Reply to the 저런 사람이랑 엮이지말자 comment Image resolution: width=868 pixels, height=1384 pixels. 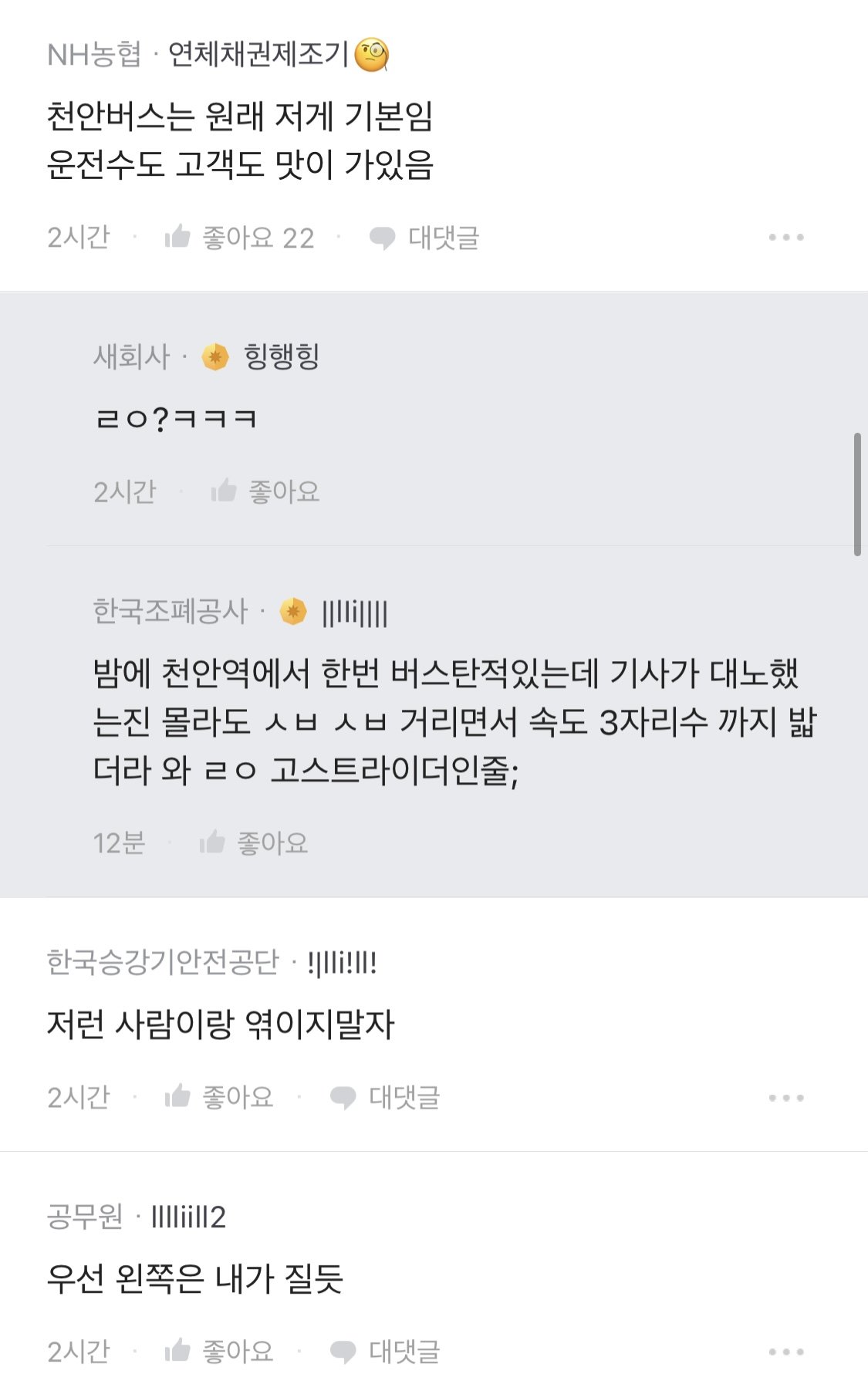point(385,1097)
